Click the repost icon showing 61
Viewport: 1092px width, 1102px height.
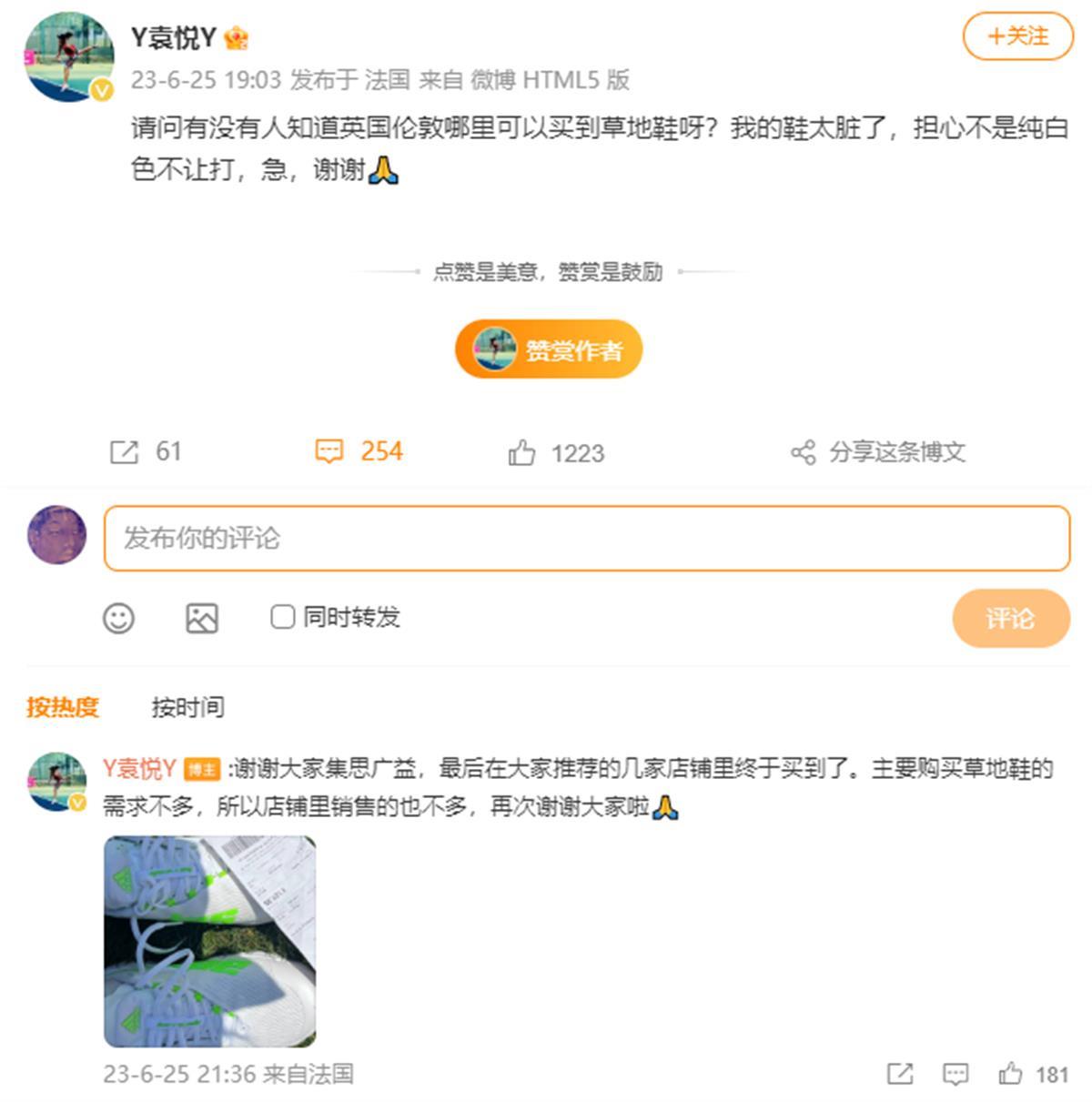[125, 451]
